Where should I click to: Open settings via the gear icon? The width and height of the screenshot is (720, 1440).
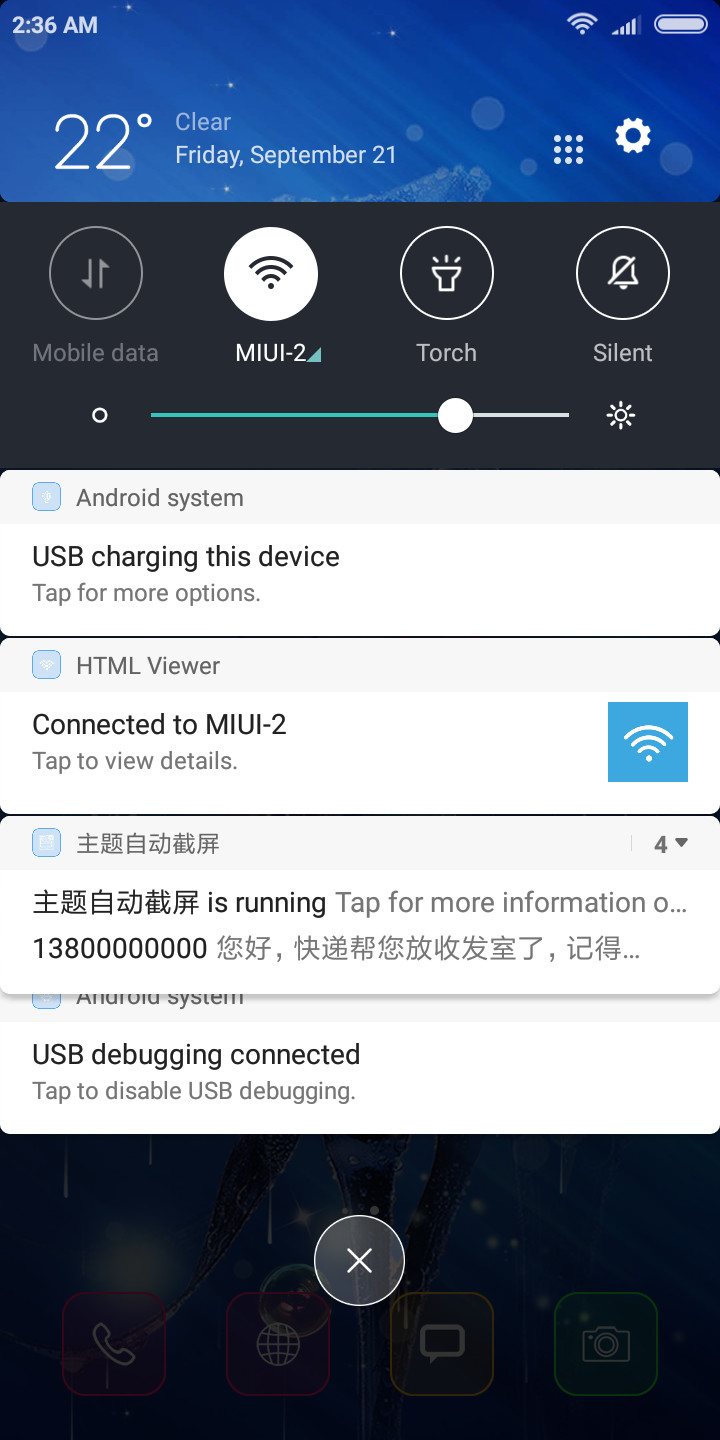(633, 135)
